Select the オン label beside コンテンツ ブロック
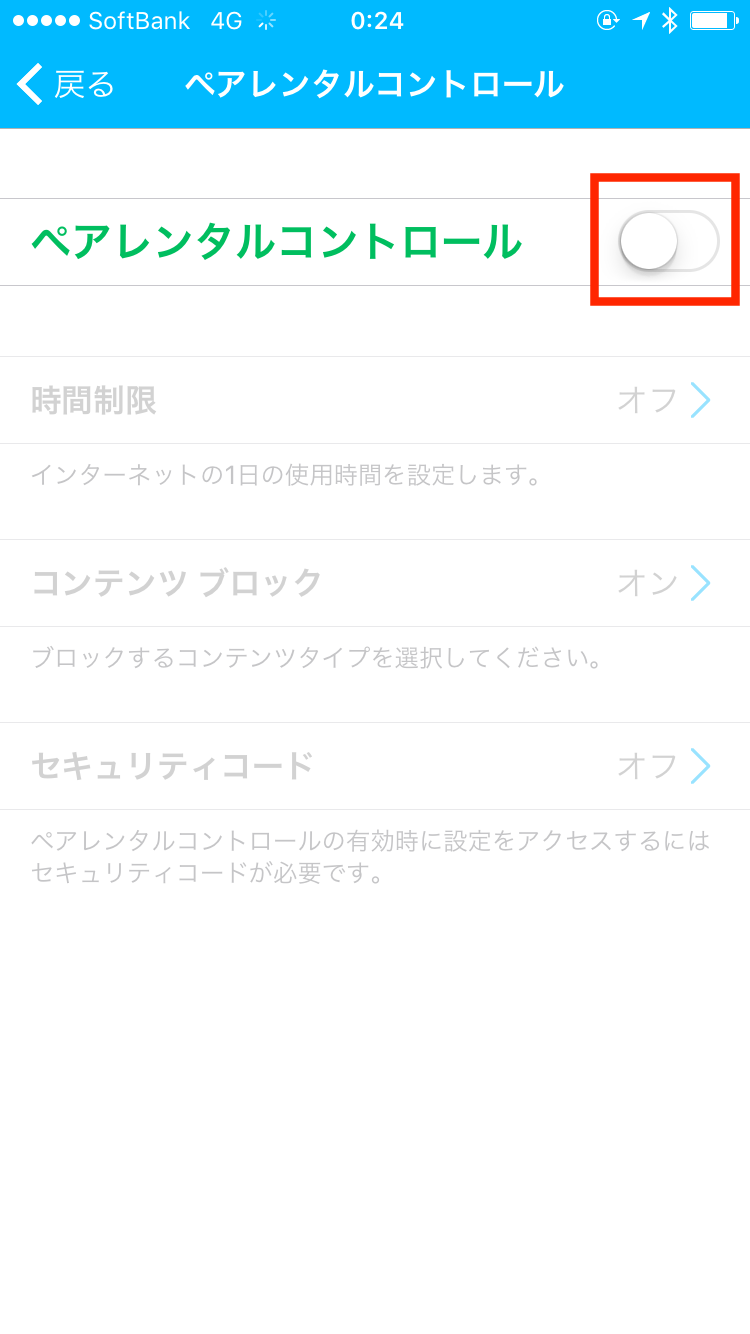This screenshot has width=750, height=1334. tap(650, 583)
